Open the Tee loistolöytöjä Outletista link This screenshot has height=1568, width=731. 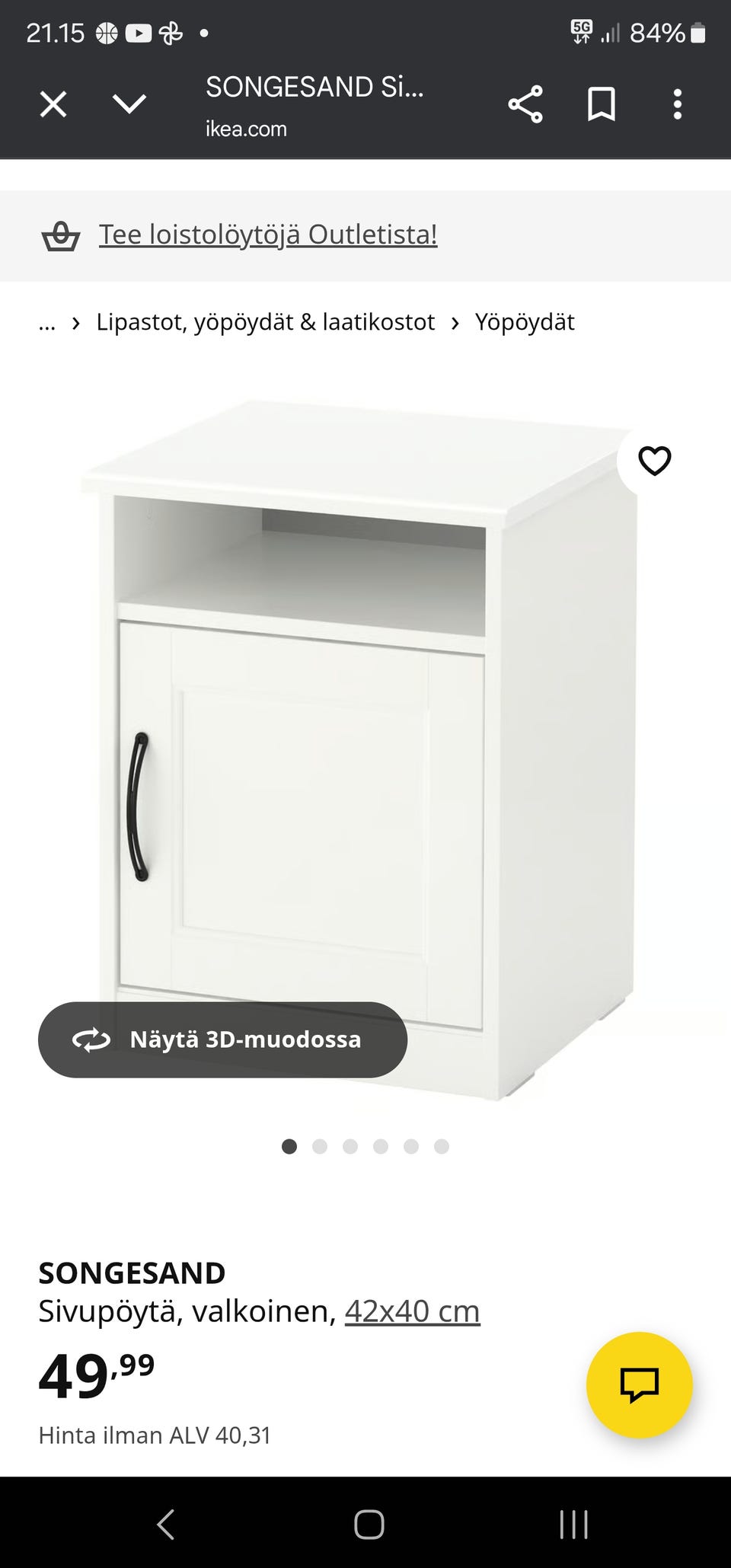[x=268, y=235]
